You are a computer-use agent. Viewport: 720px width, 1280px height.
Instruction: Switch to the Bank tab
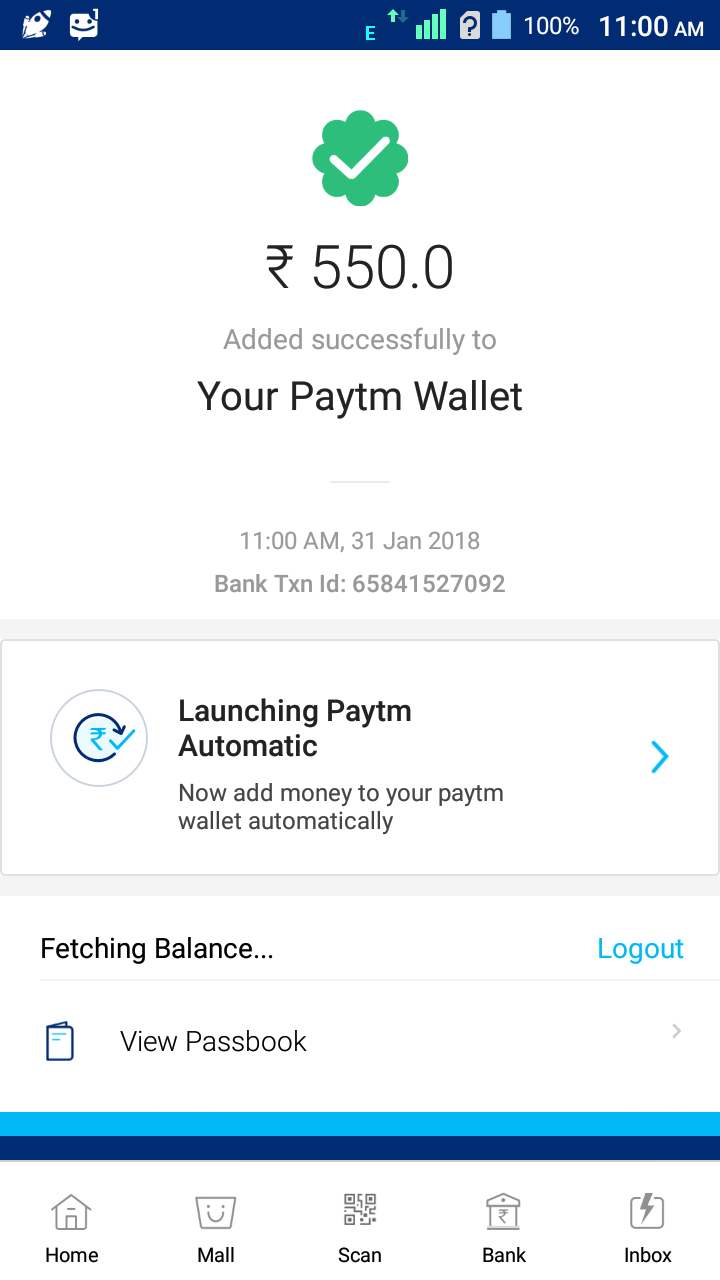pyautogui.click(x=504, y=1227)
